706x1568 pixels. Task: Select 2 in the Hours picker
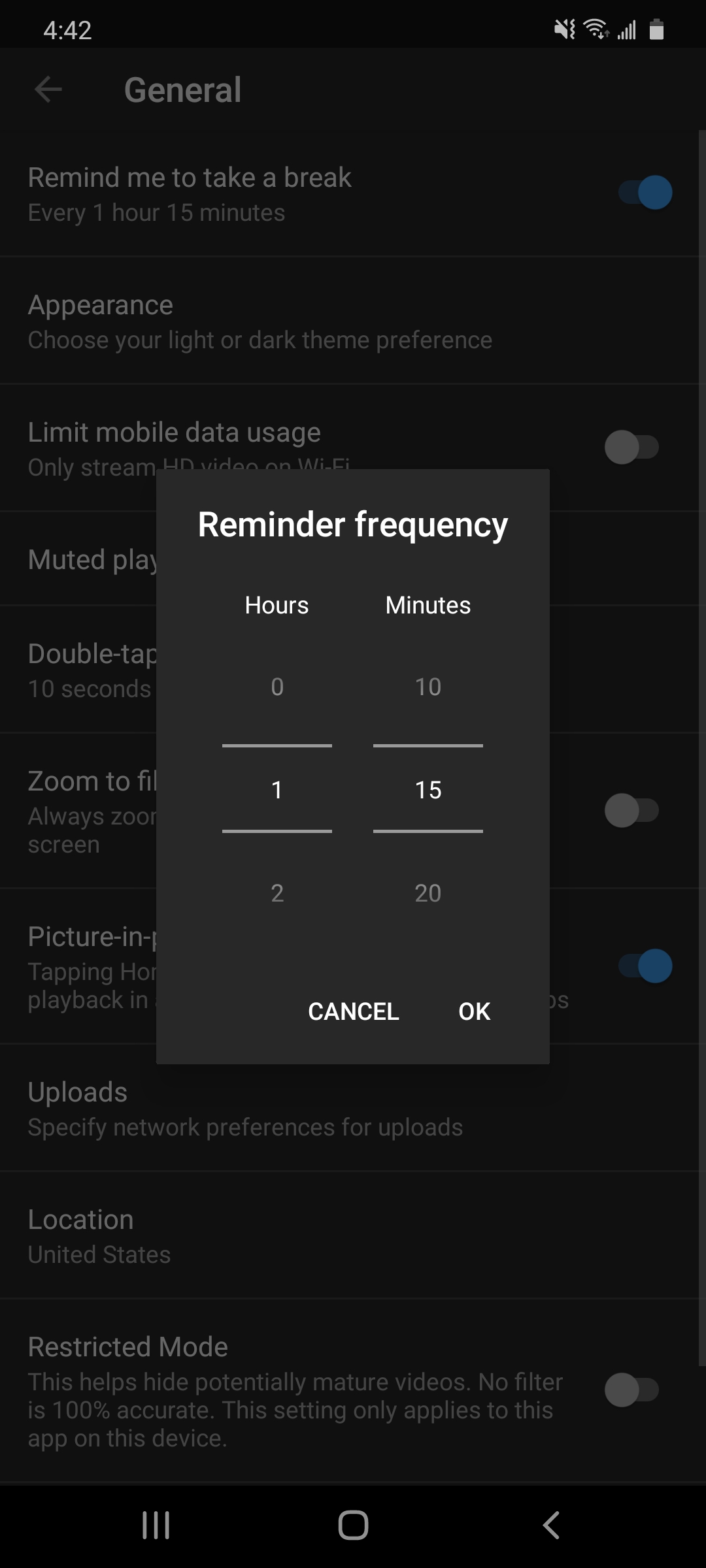tap(277, 892)
